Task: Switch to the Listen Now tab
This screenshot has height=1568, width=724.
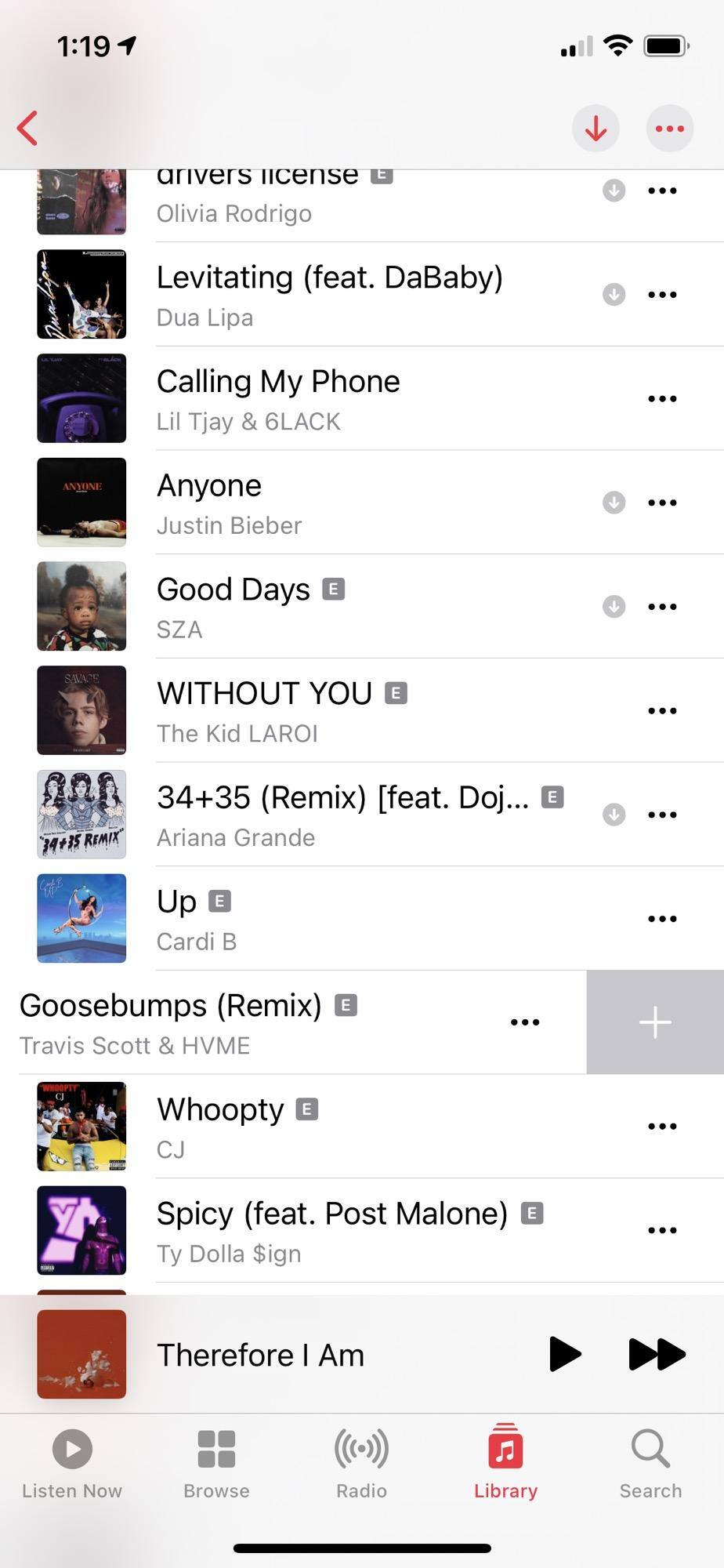Action: coord(72,1464)
